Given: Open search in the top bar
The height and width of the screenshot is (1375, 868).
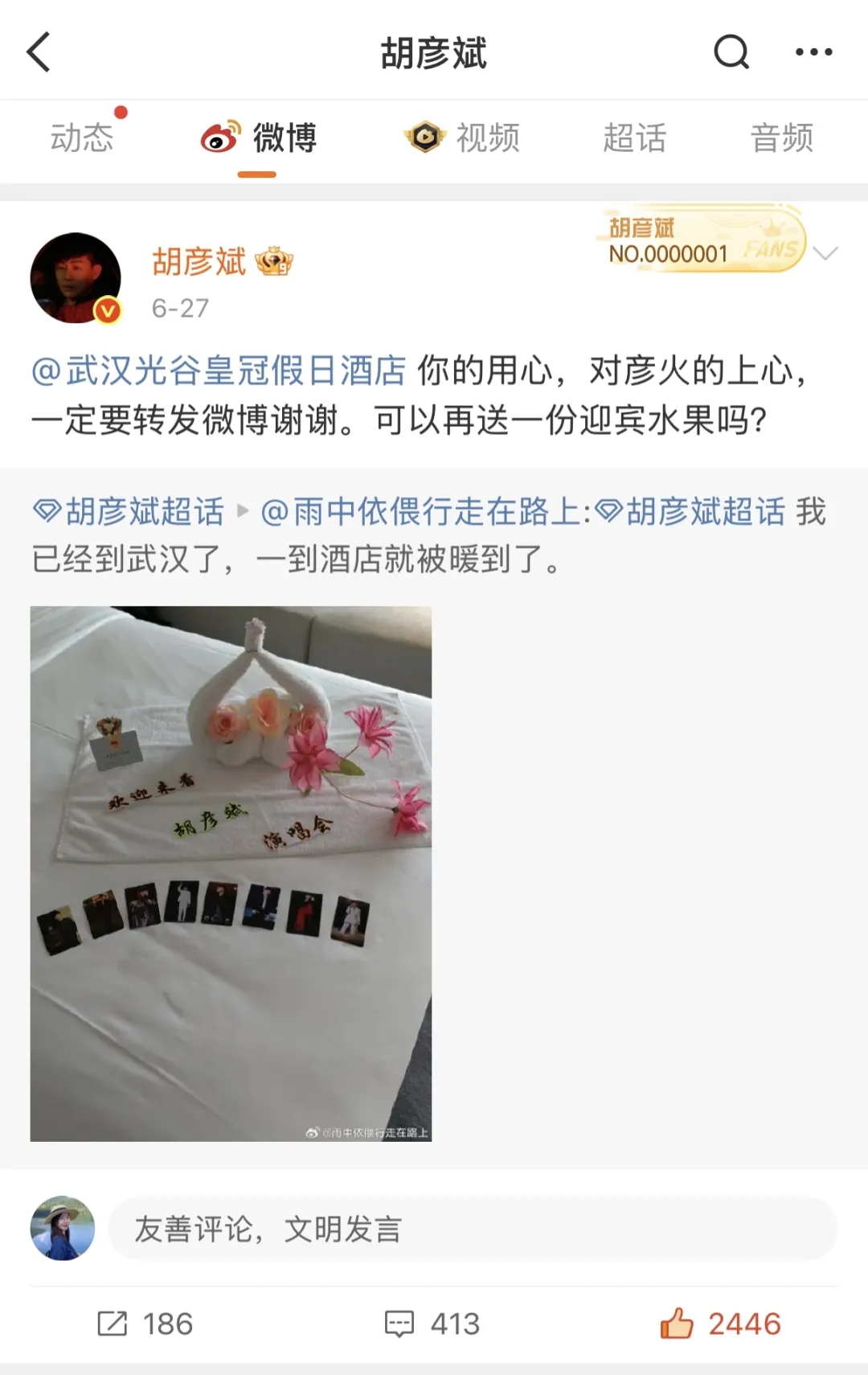Looking at the screenshot, I should [731, 52].
